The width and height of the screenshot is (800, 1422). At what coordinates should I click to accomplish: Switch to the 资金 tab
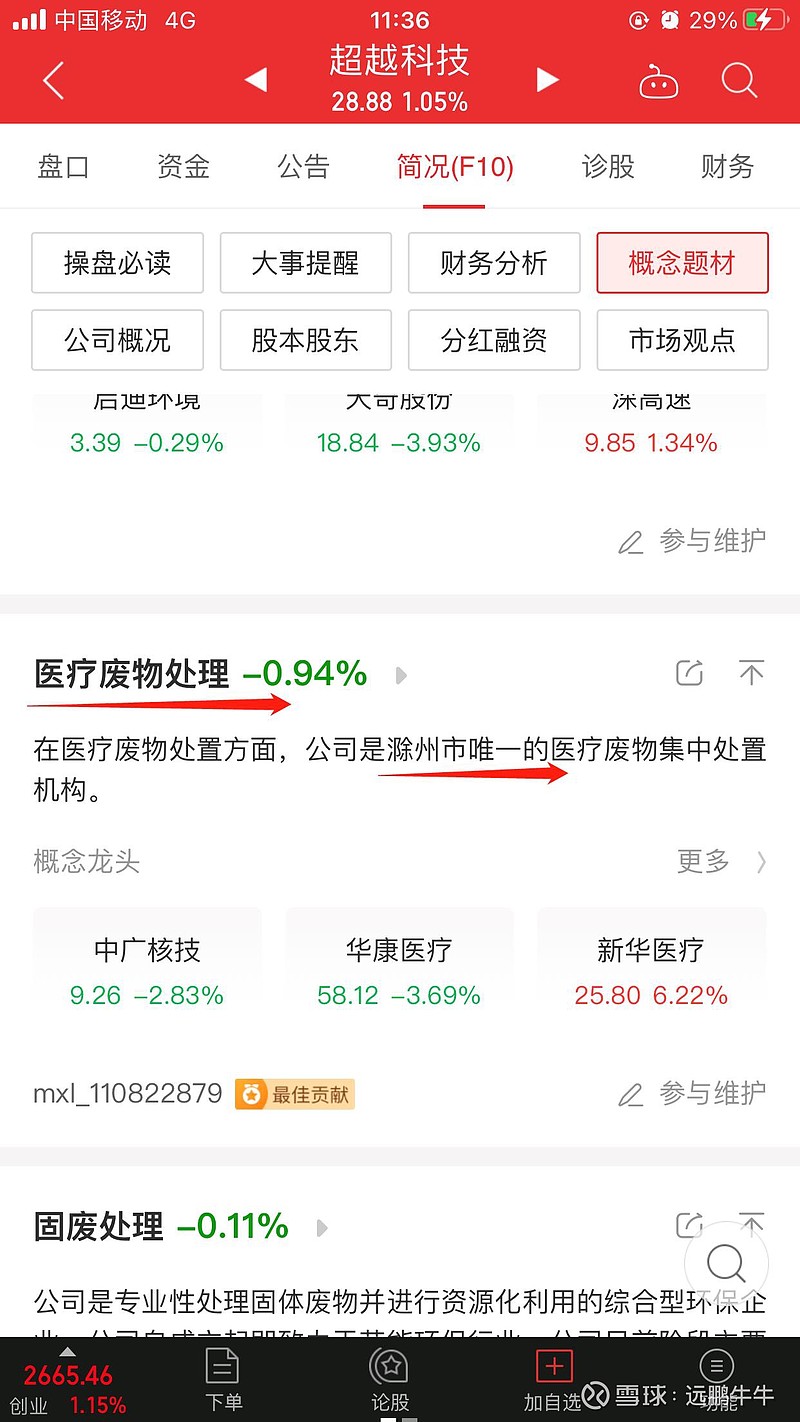[183, 166]
